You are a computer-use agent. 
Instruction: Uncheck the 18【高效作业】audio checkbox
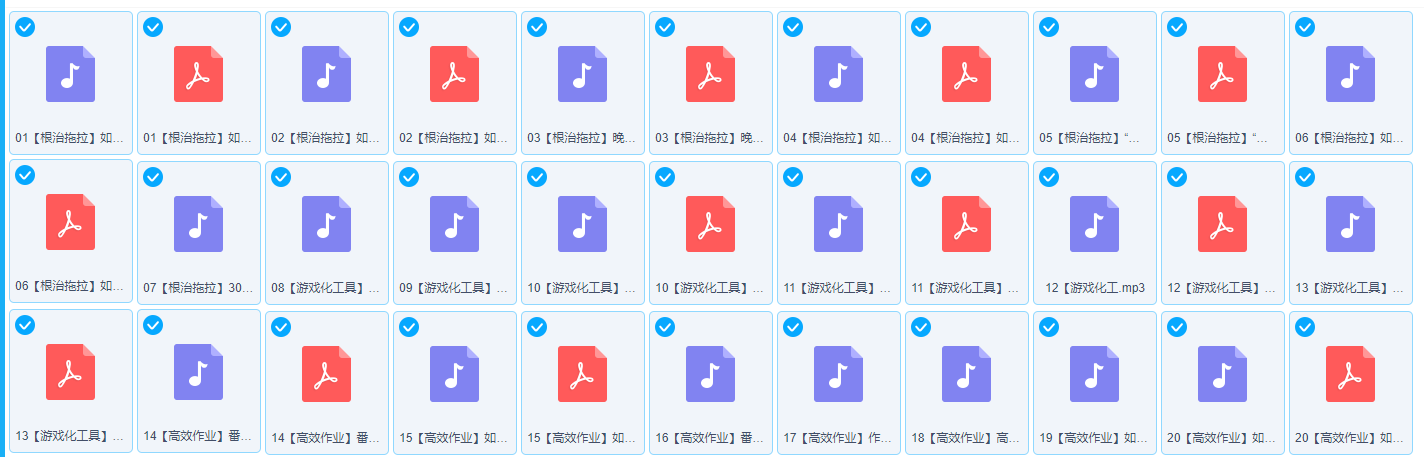pyautogui.click(x=921, y=326)
